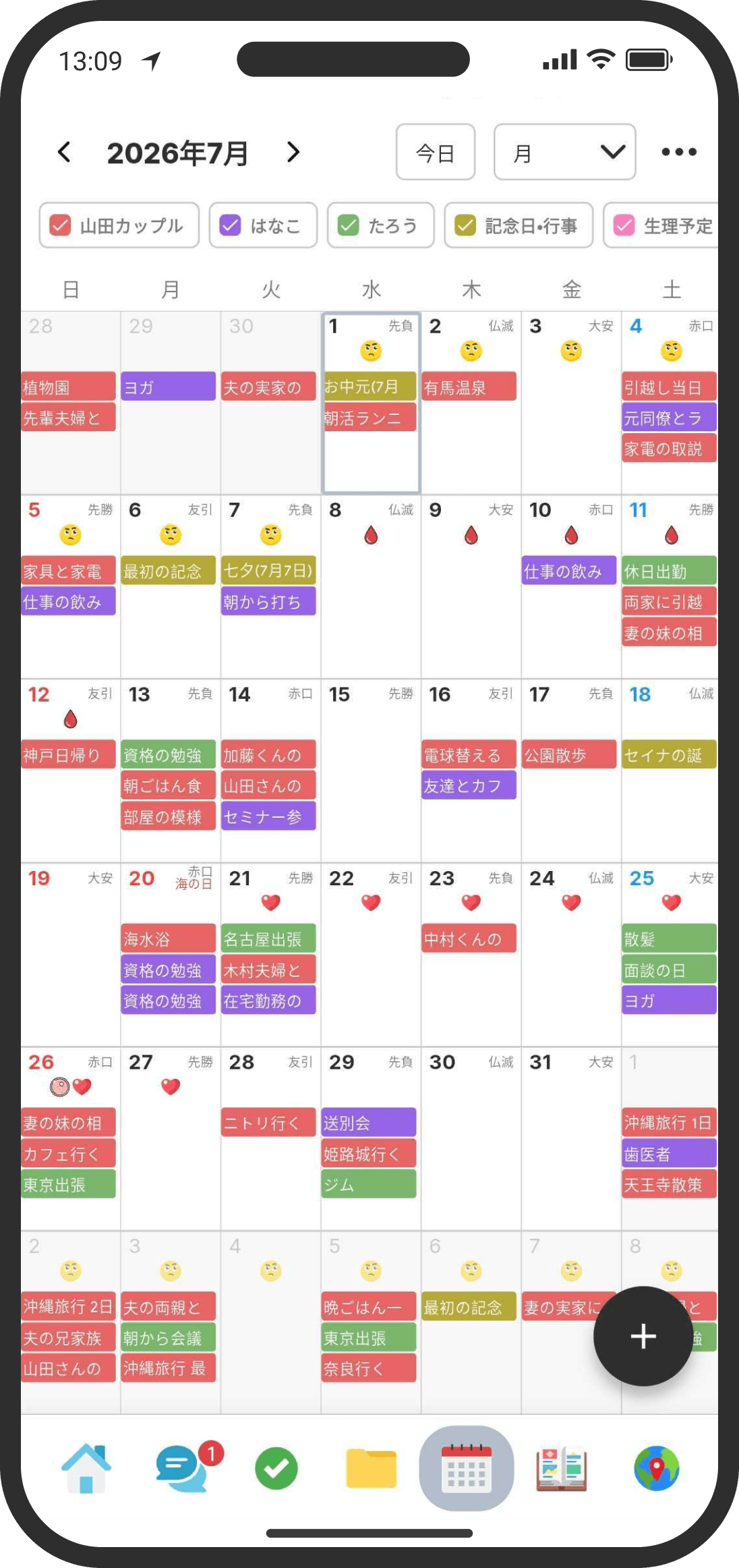
Task: Select July 15 on the calendar
Action: tap(371, 771)
